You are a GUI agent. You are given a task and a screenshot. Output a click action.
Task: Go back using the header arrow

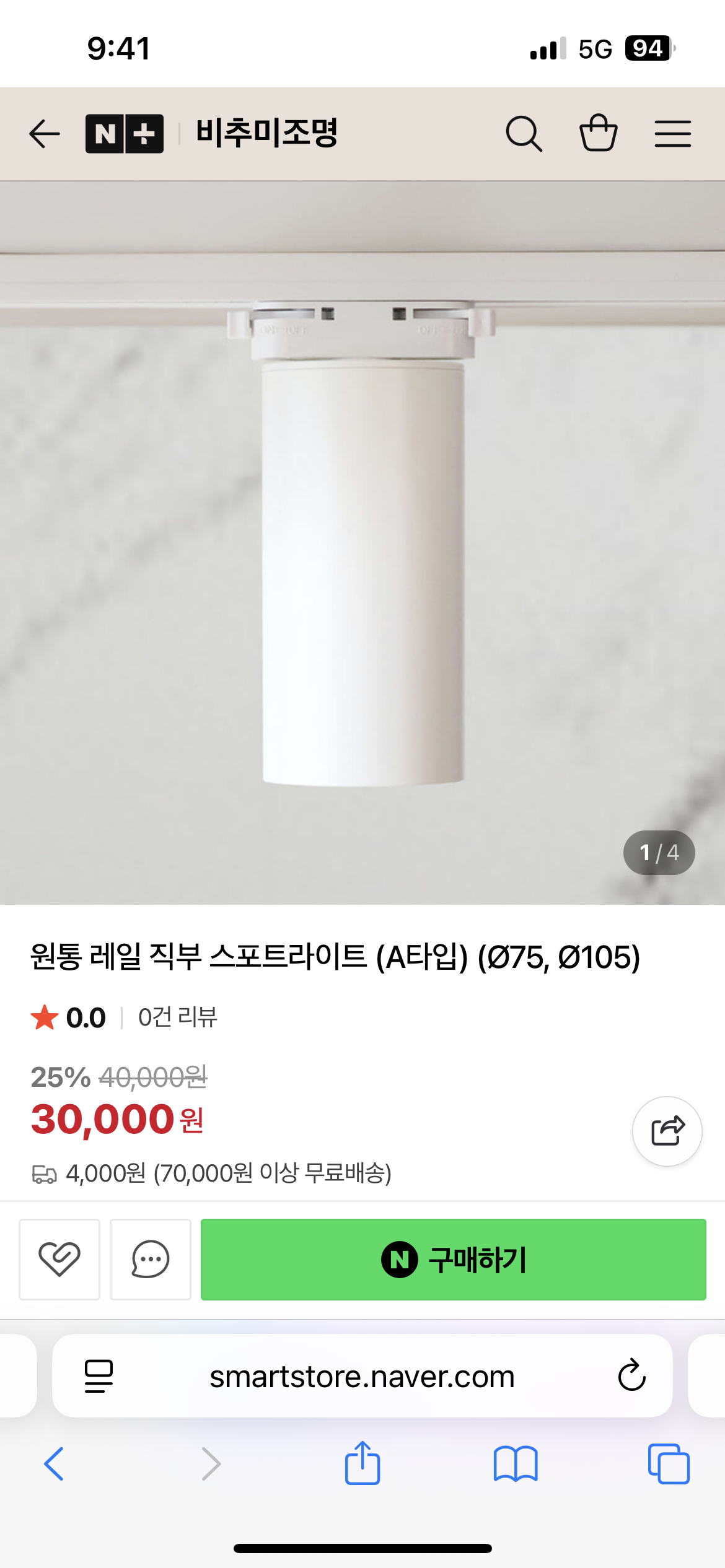click(x=45, y=134)
